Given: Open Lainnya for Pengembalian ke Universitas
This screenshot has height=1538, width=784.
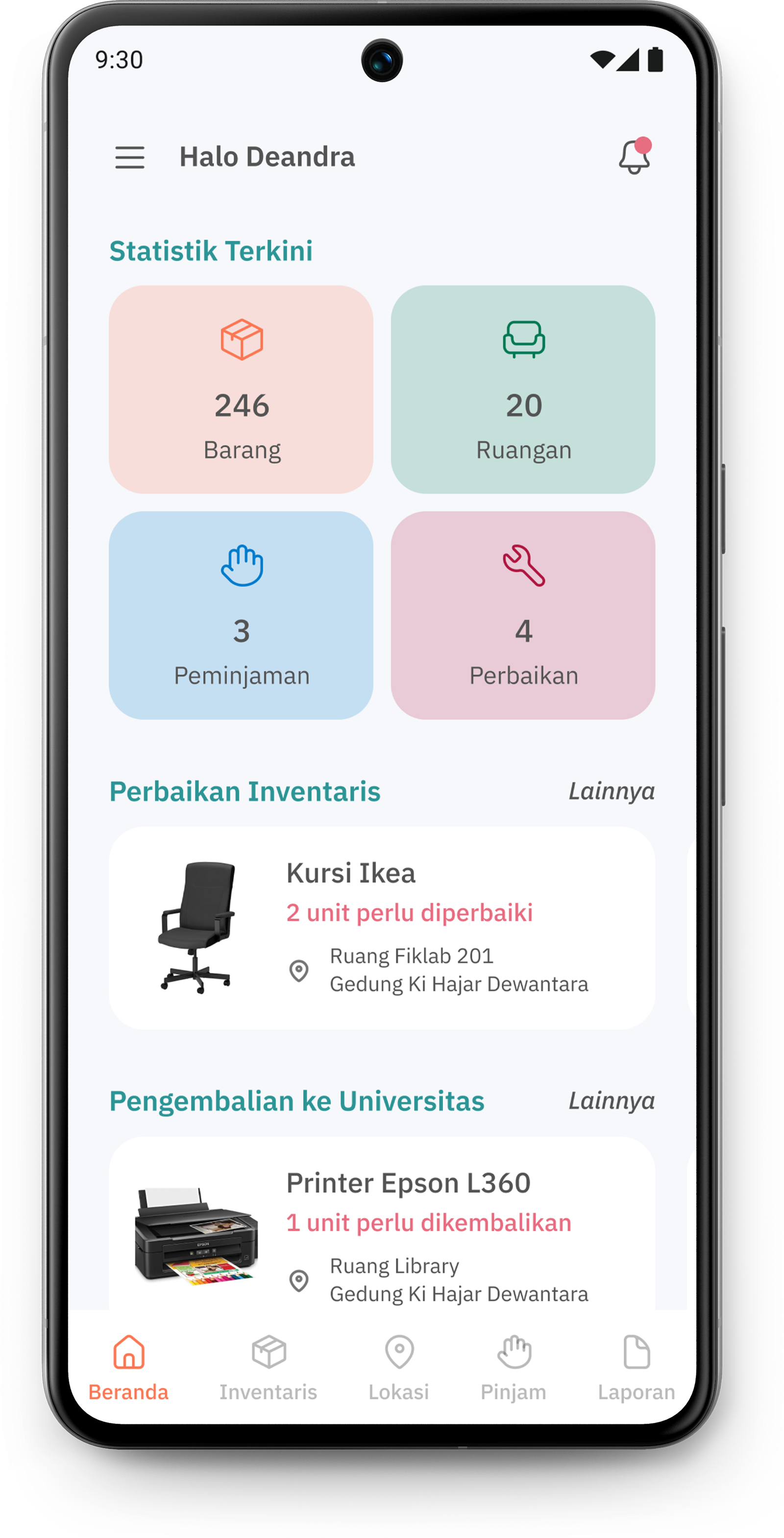Looking at the screenshot, I should coord(612,1102).
